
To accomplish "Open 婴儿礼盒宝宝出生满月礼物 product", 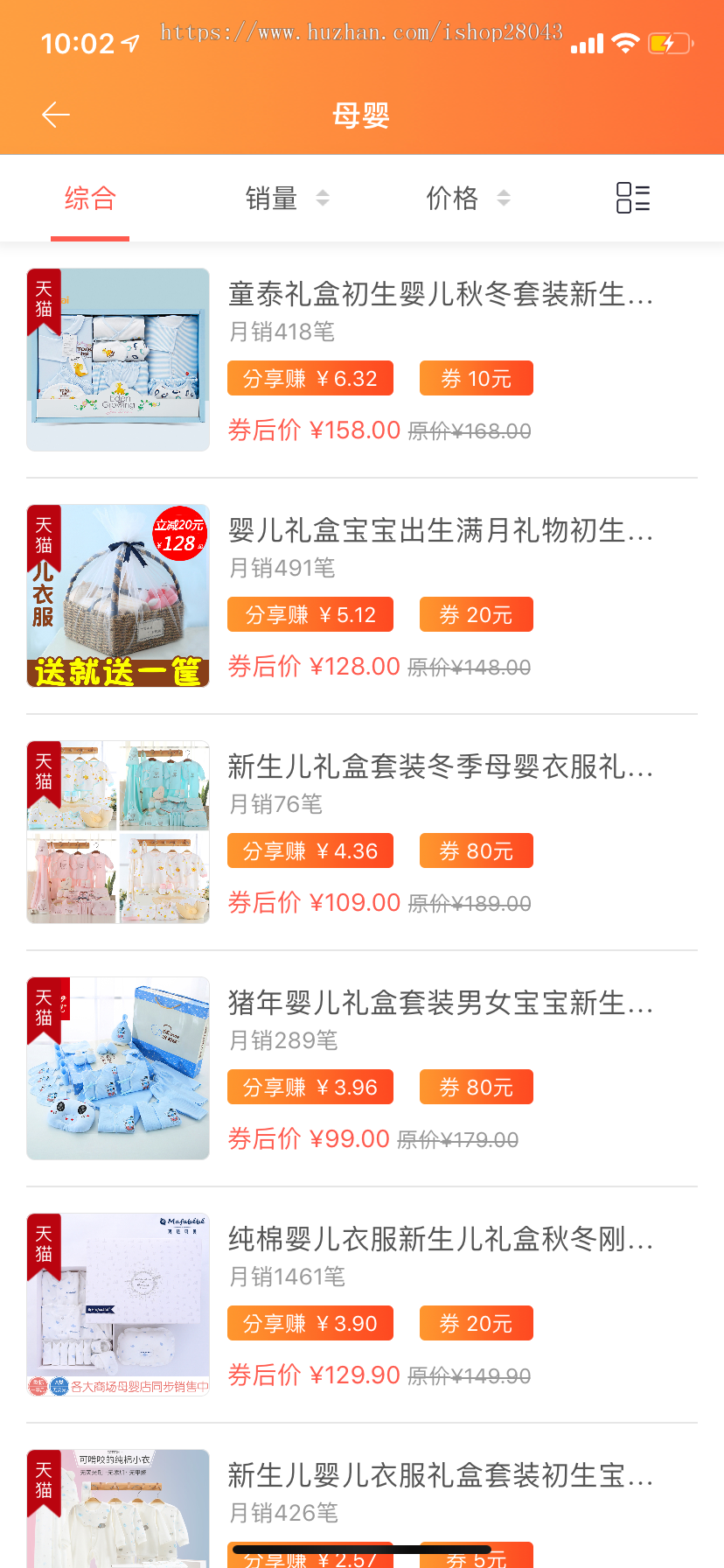I will coord(441,531).
